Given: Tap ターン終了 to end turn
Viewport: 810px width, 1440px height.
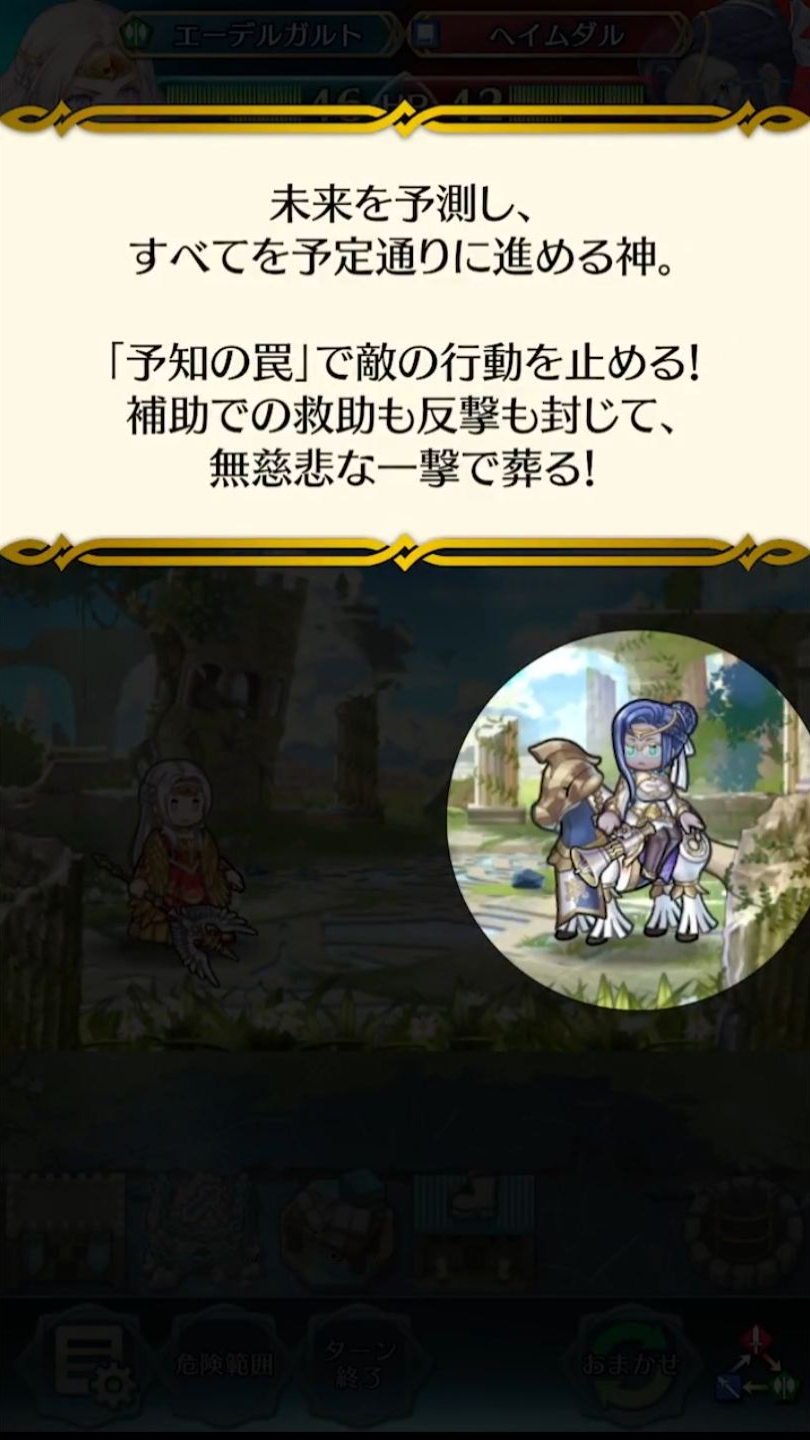Looking at the screenshot, I should point(360,1364).
